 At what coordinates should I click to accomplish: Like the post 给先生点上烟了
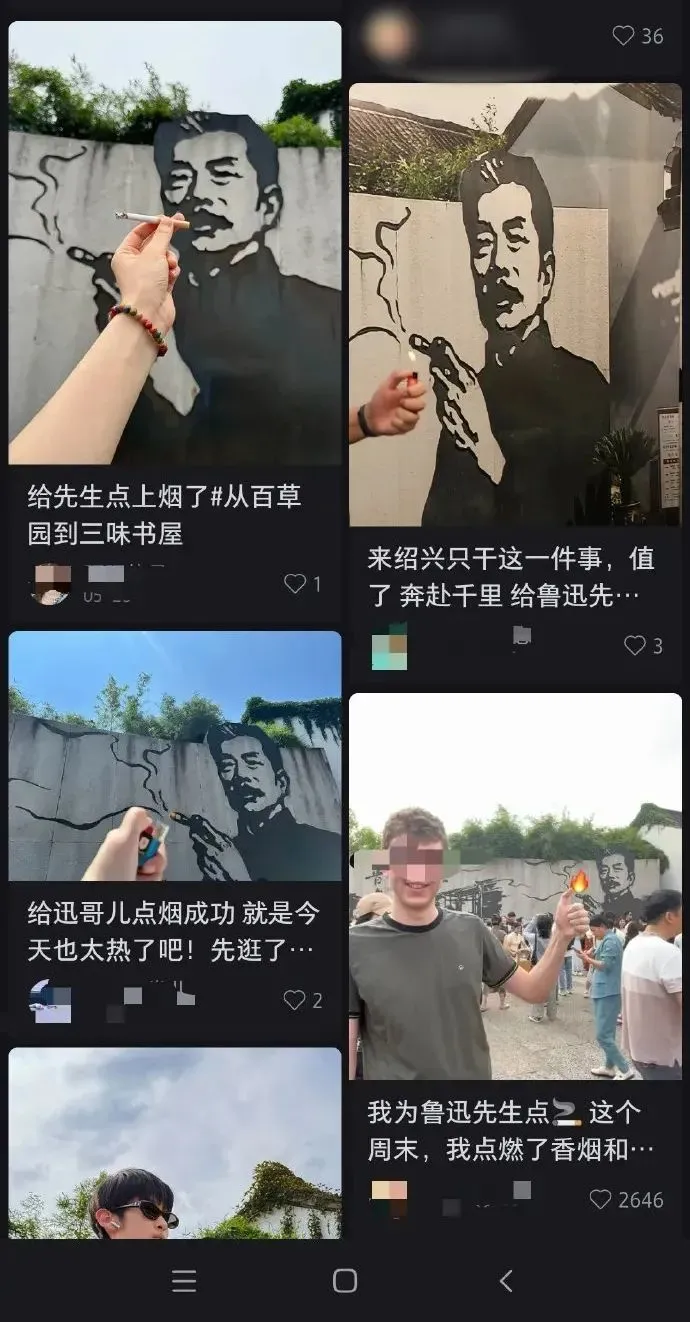point(295,584)
